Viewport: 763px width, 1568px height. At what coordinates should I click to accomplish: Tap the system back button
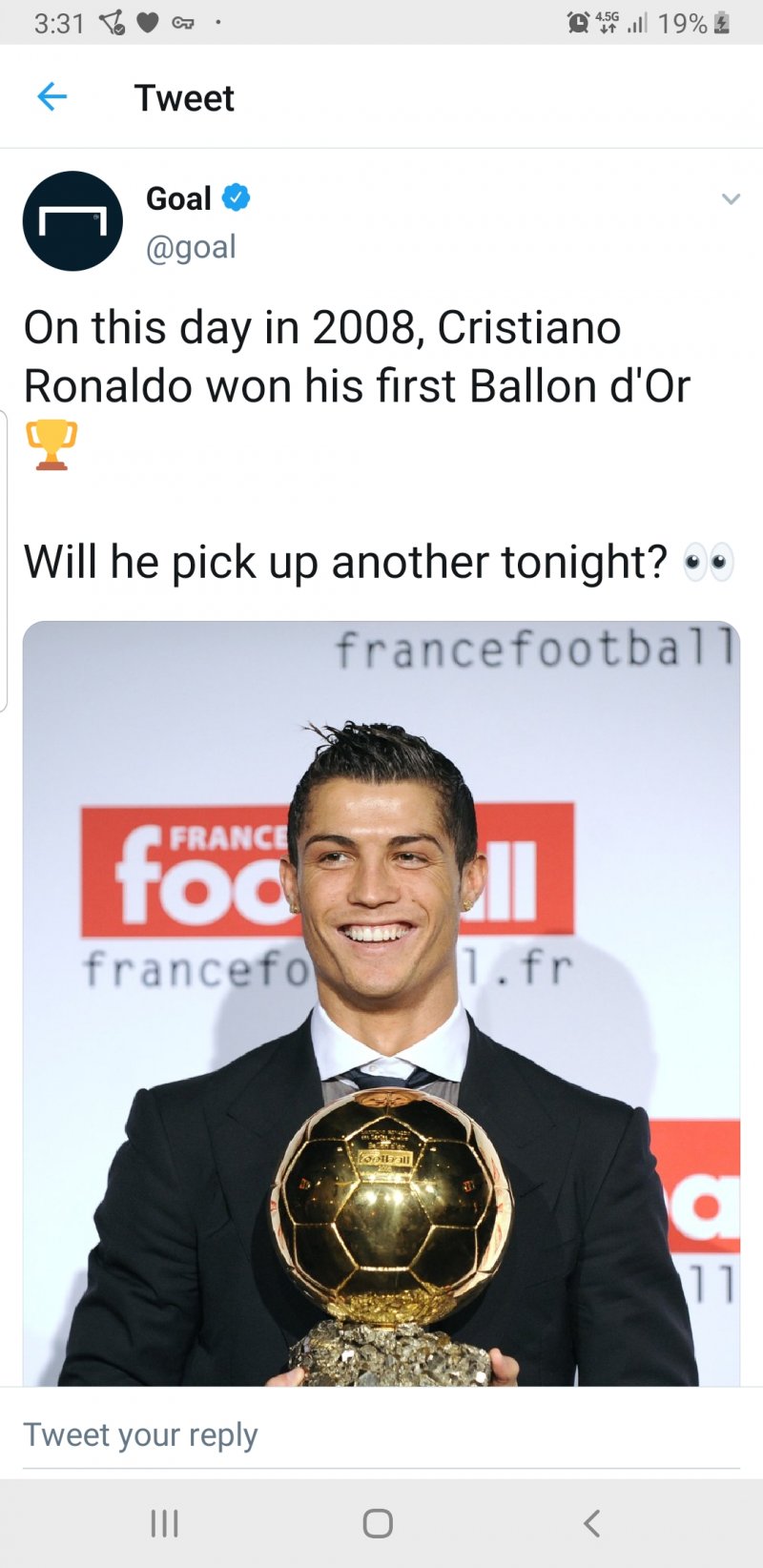point(591,1523)
